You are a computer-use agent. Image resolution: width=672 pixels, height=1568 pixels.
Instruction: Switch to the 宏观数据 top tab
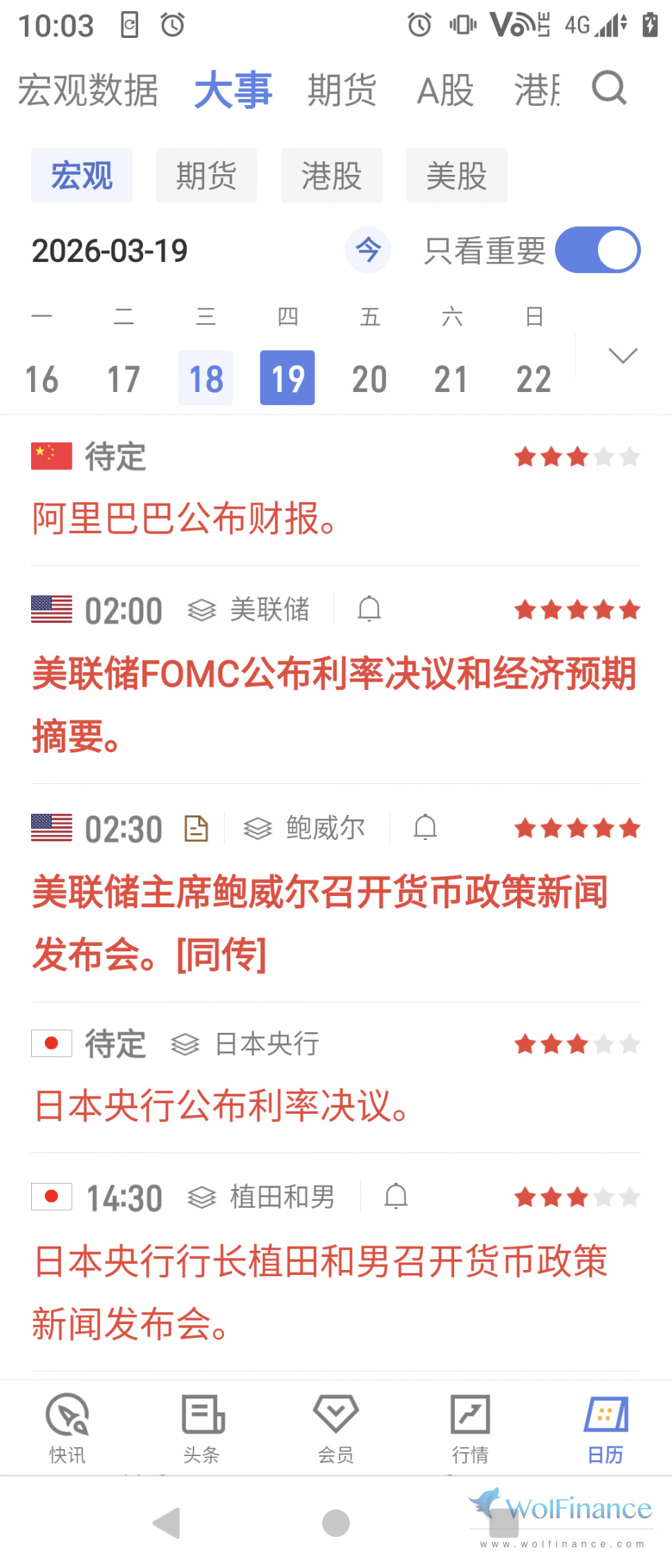88,91
